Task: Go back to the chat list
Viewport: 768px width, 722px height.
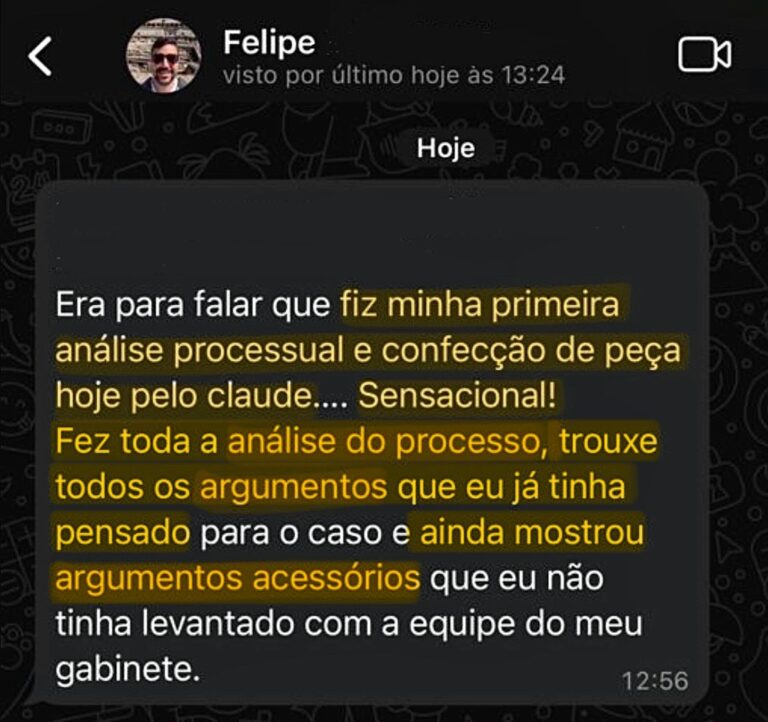Action: [x=40, y=56]
